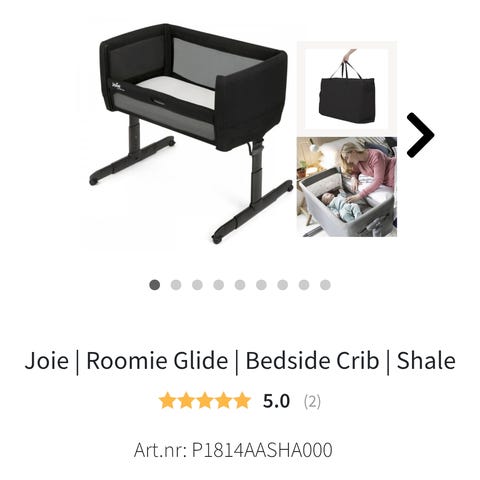Jump to the second carousel dot
480x480 pixels.
tap(176, 285)
